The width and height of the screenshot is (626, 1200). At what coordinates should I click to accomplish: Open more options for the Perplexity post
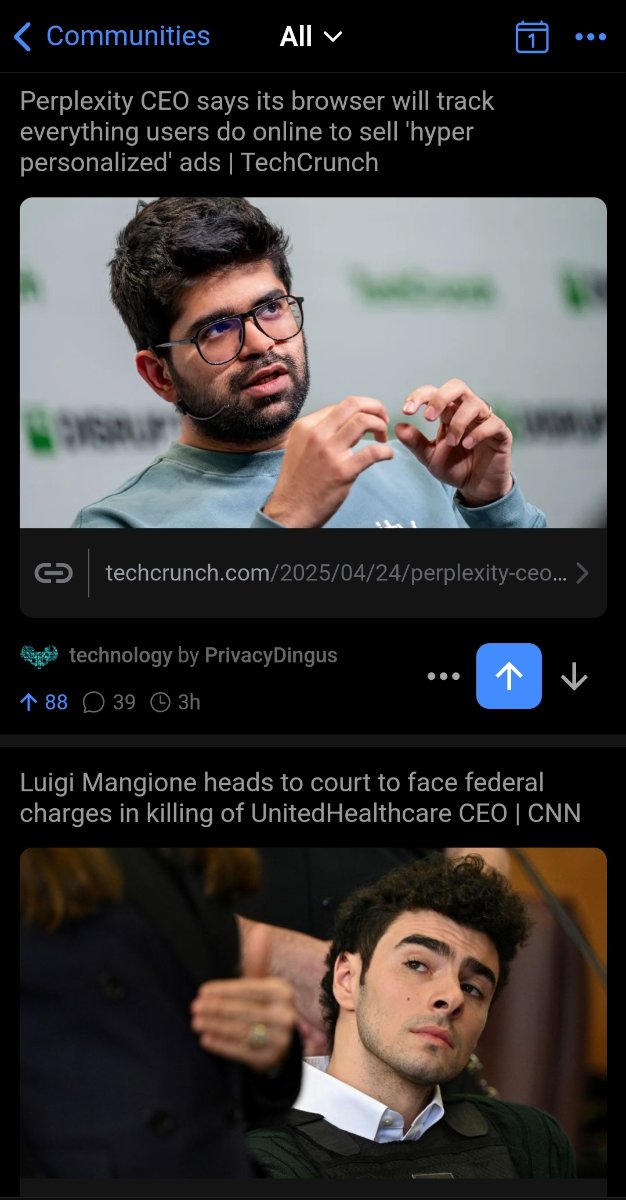tap(443, 677)
